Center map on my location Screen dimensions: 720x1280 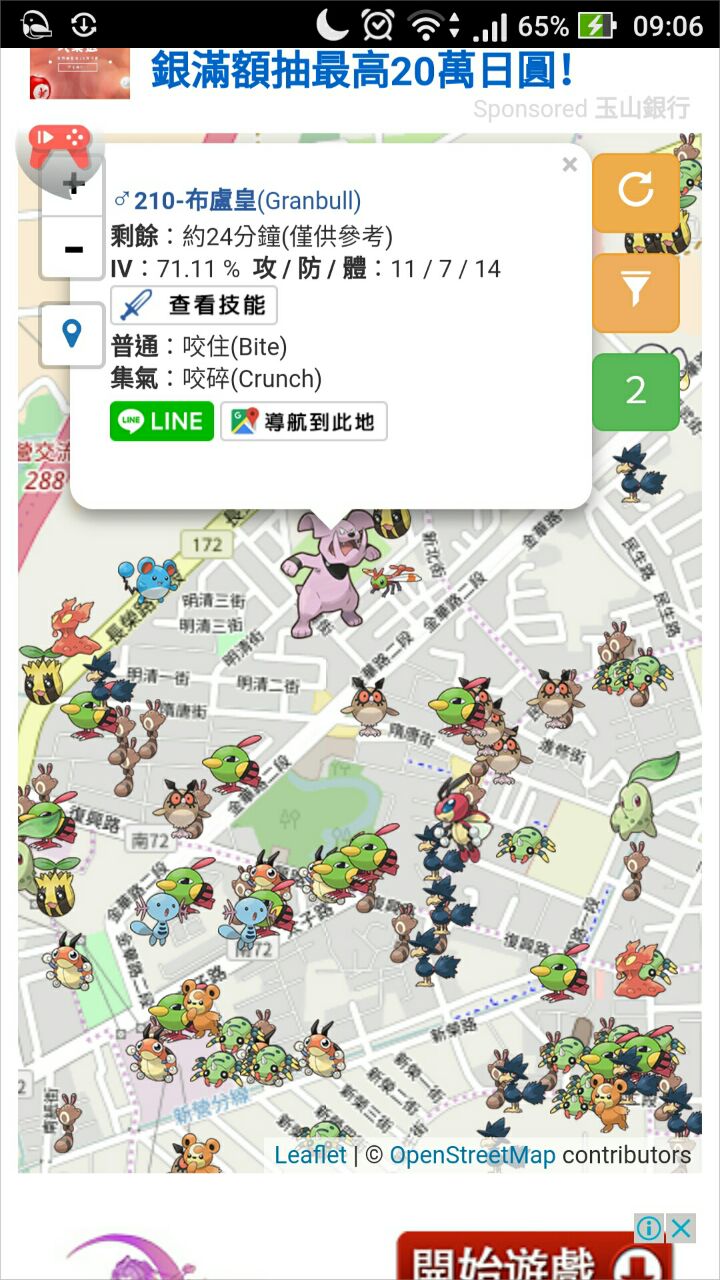pyautogui.click(x=72, y=334)
